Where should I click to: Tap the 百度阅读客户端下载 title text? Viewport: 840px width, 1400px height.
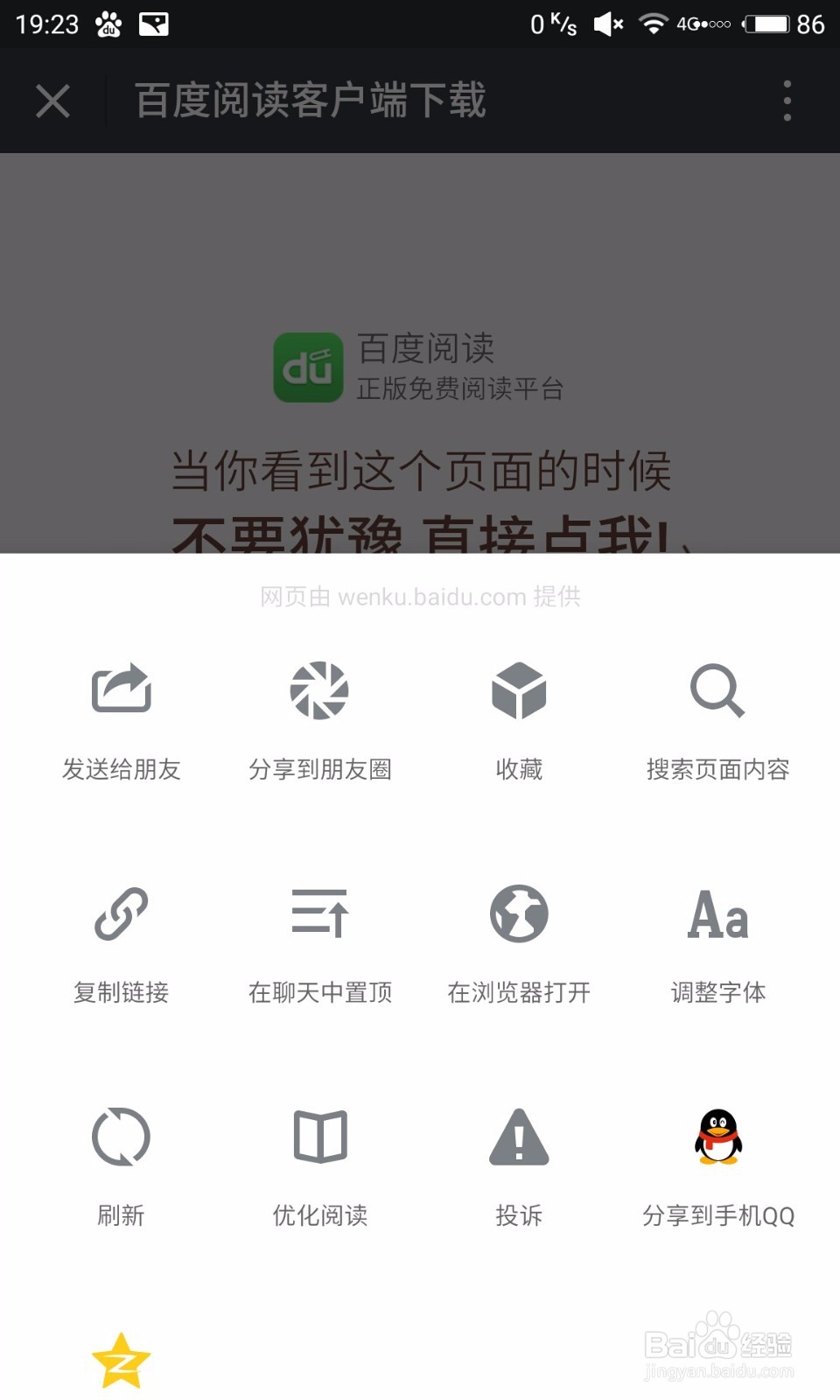(311, 100)
